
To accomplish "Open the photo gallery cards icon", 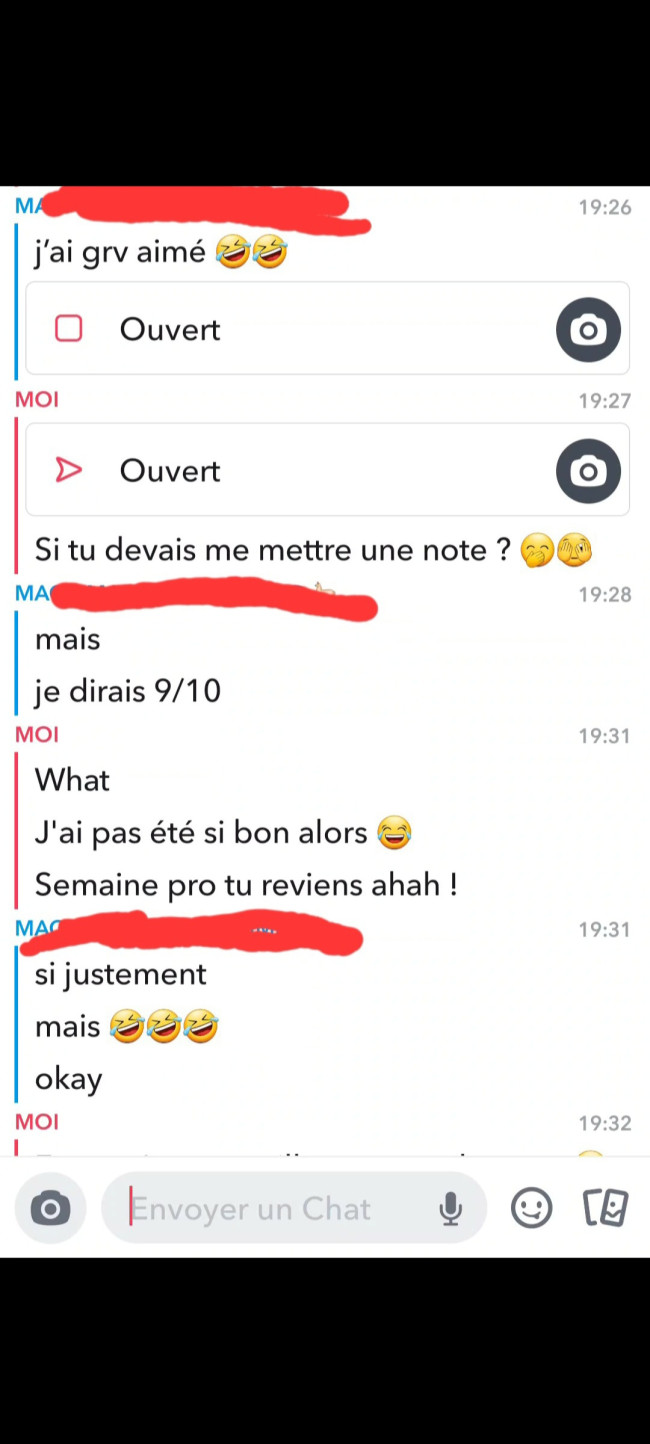I will [x=605, y=1208].
